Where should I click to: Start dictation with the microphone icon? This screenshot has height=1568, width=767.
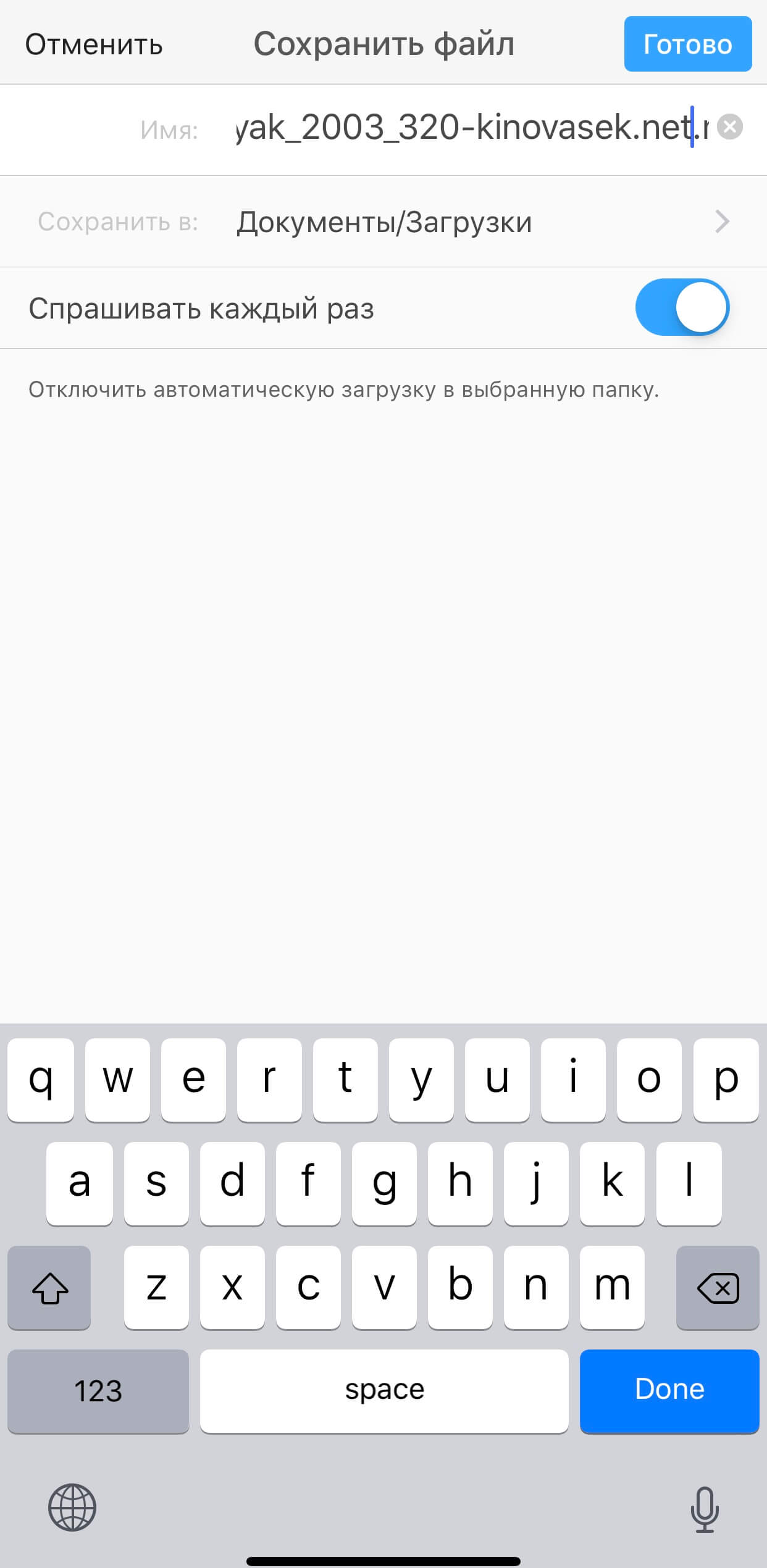(x=704, y=1509)
